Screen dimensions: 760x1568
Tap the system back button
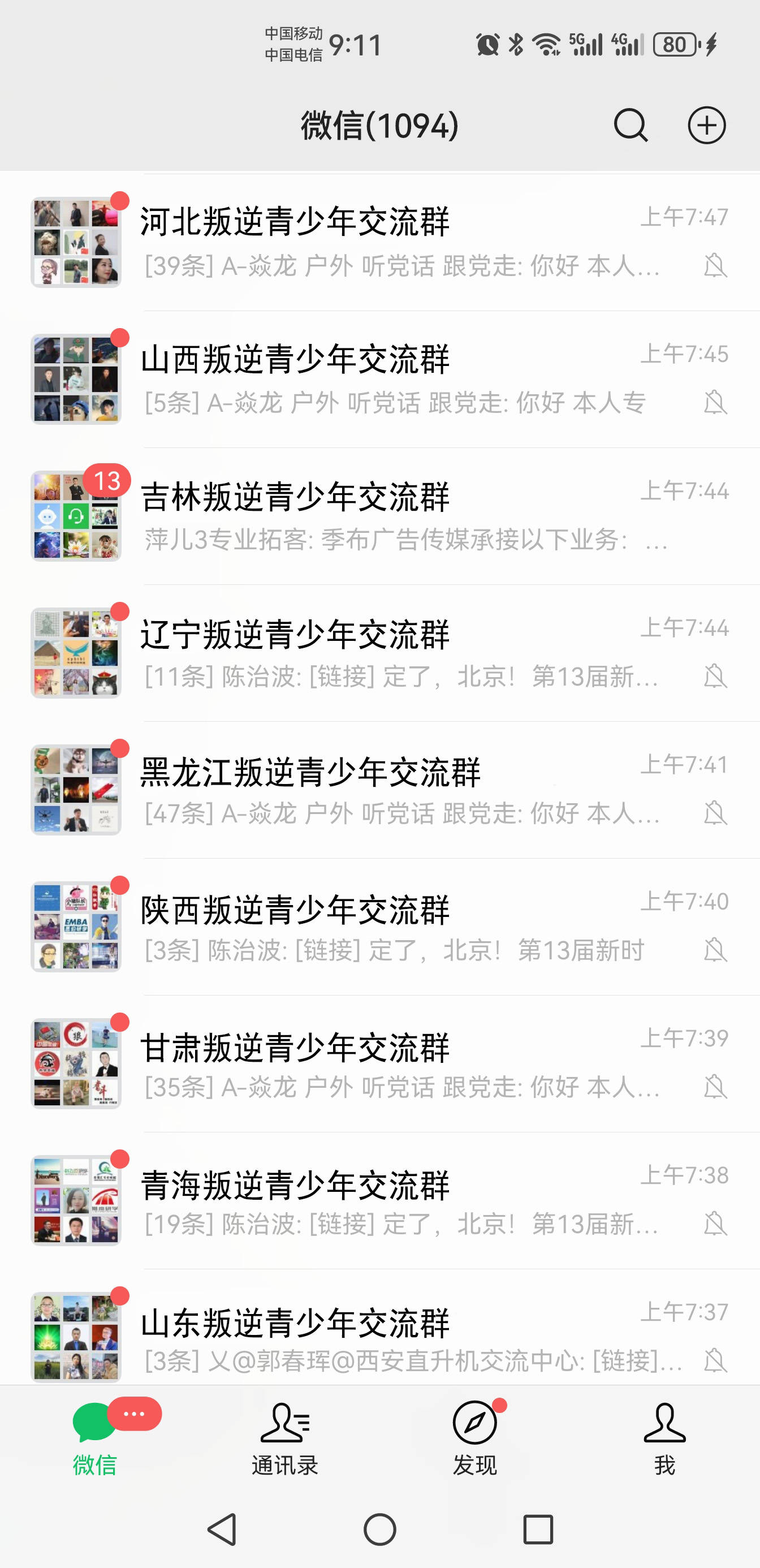(222, 1529)
